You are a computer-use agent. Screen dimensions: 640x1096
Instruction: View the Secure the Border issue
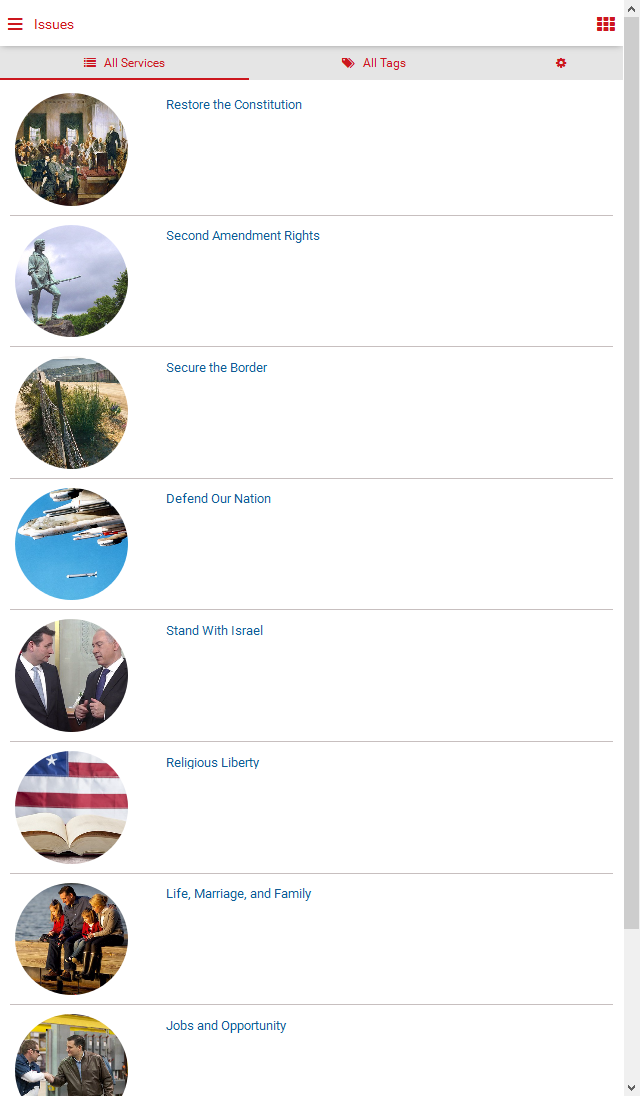[217, 368]
